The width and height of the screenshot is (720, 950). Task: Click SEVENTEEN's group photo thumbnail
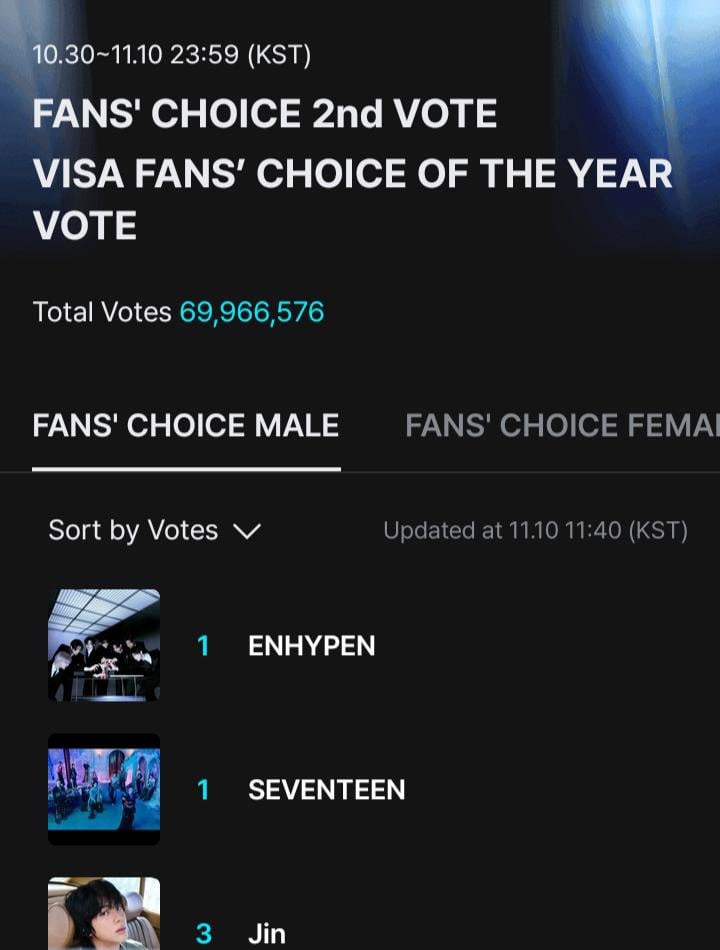(x=104, y=790)
